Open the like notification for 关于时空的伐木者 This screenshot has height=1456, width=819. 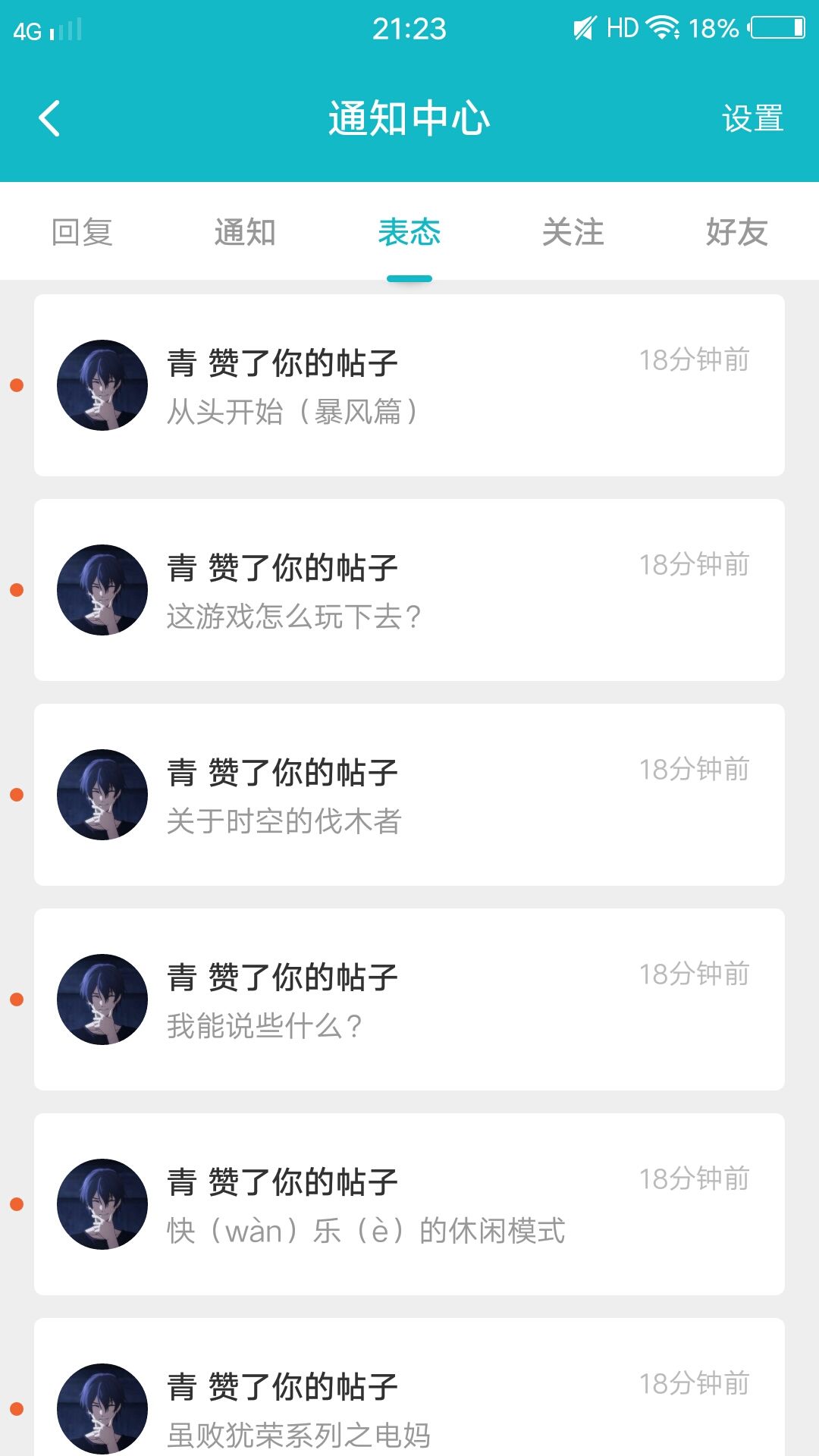tap(409, 795)
